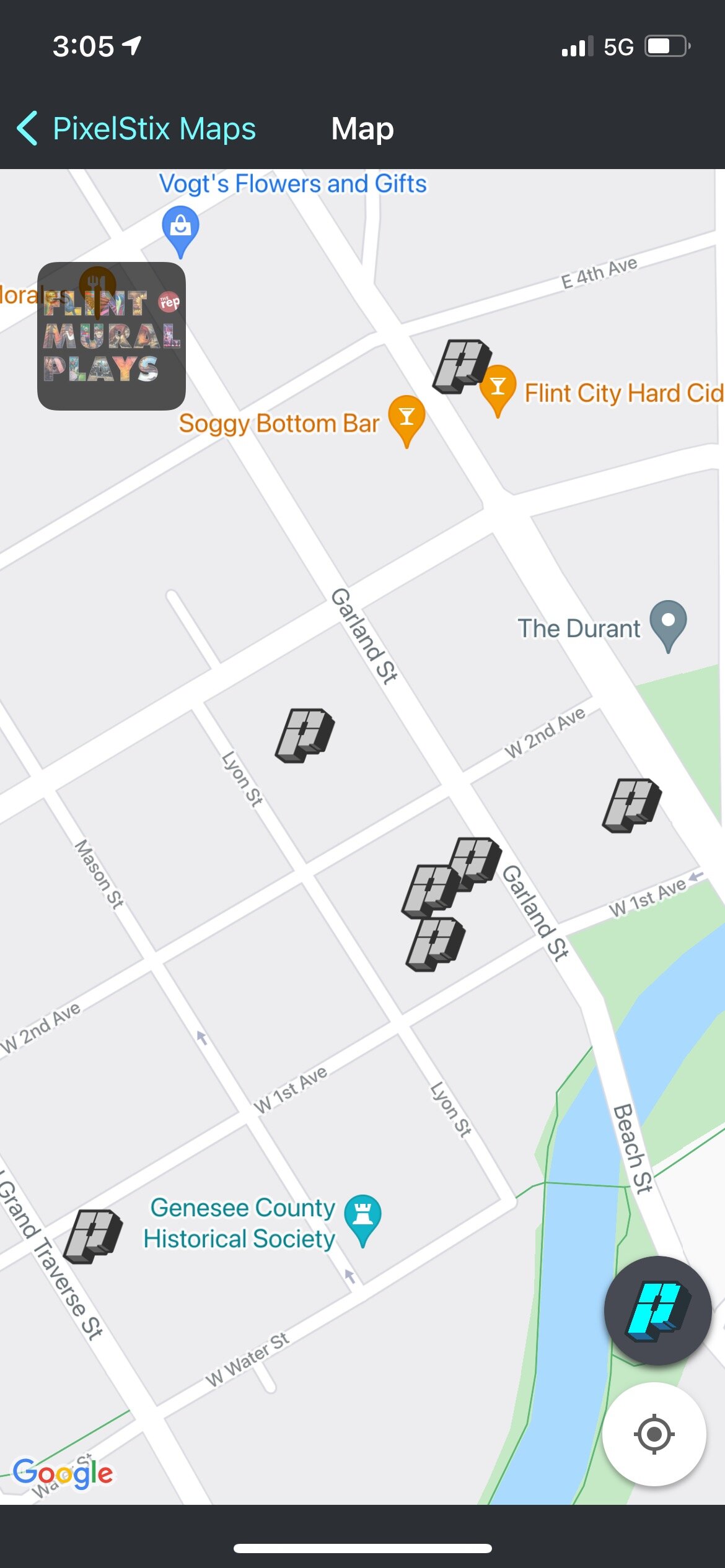Open Genesee County Historical Society pin

pos(363,1218)
